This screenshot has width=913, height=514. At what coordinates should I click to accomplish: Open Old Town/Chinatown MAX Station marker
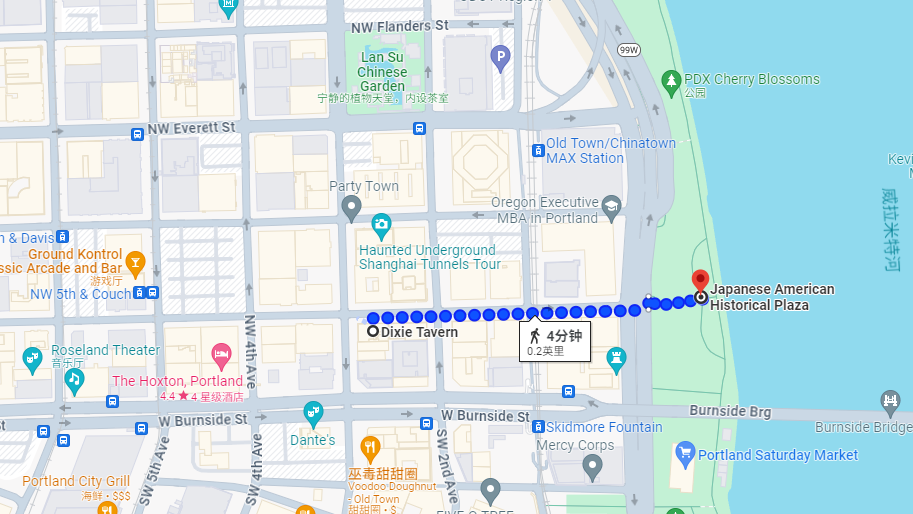pyautogui.click(x=539, y=151)
